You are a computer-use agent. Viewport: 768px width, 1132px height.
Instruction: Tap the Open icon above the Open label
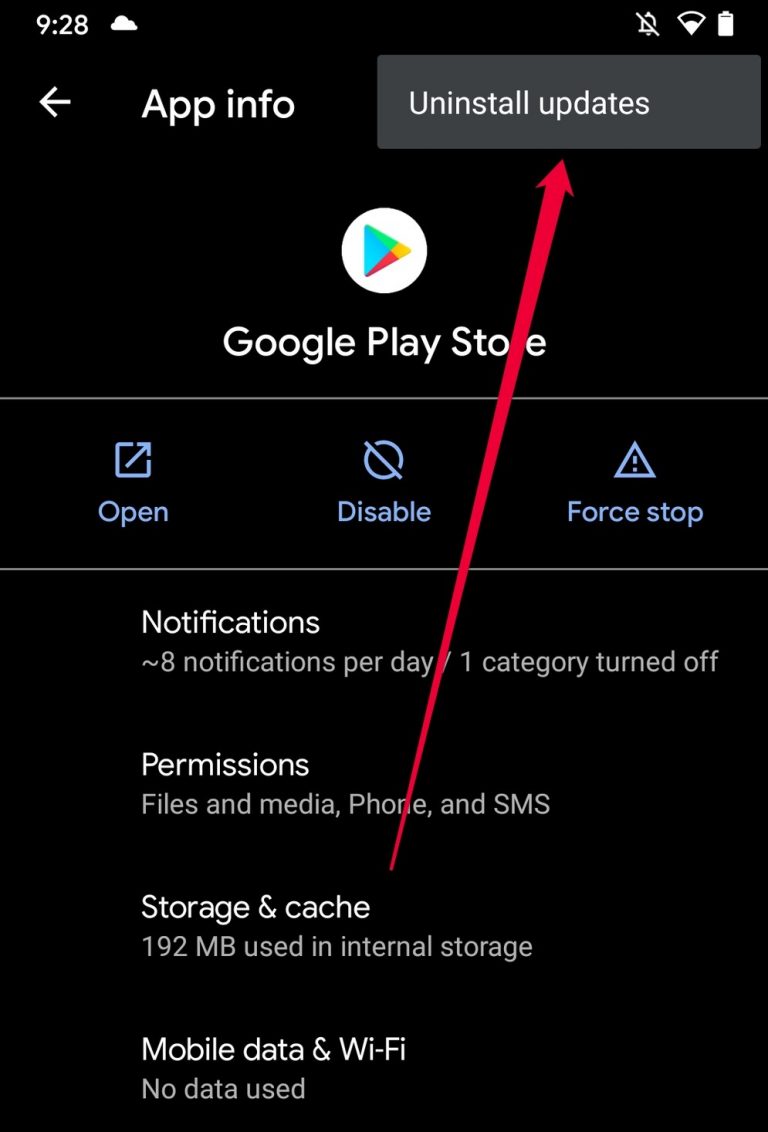point(132,460)
